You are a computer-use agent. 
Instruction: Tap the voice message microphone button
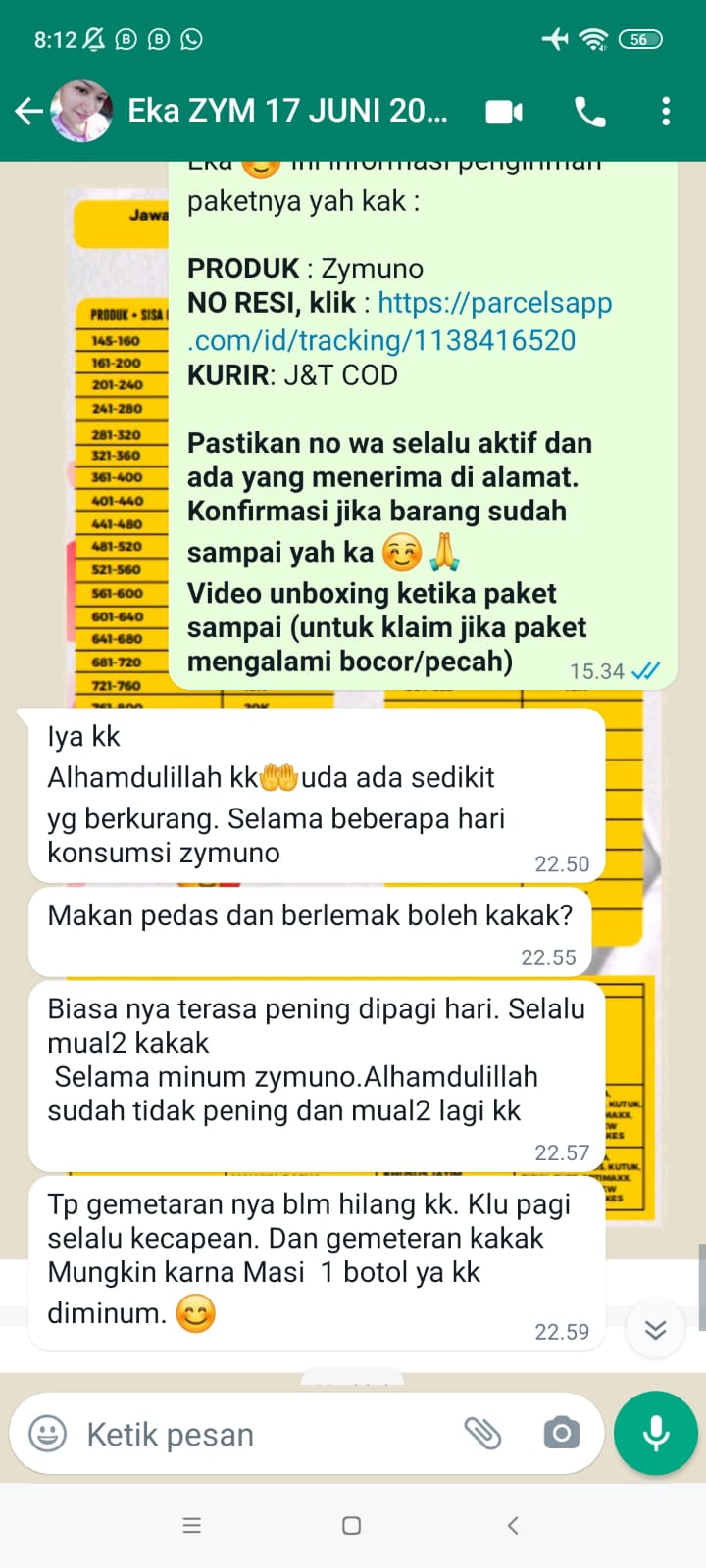[x=655, y=1433]
